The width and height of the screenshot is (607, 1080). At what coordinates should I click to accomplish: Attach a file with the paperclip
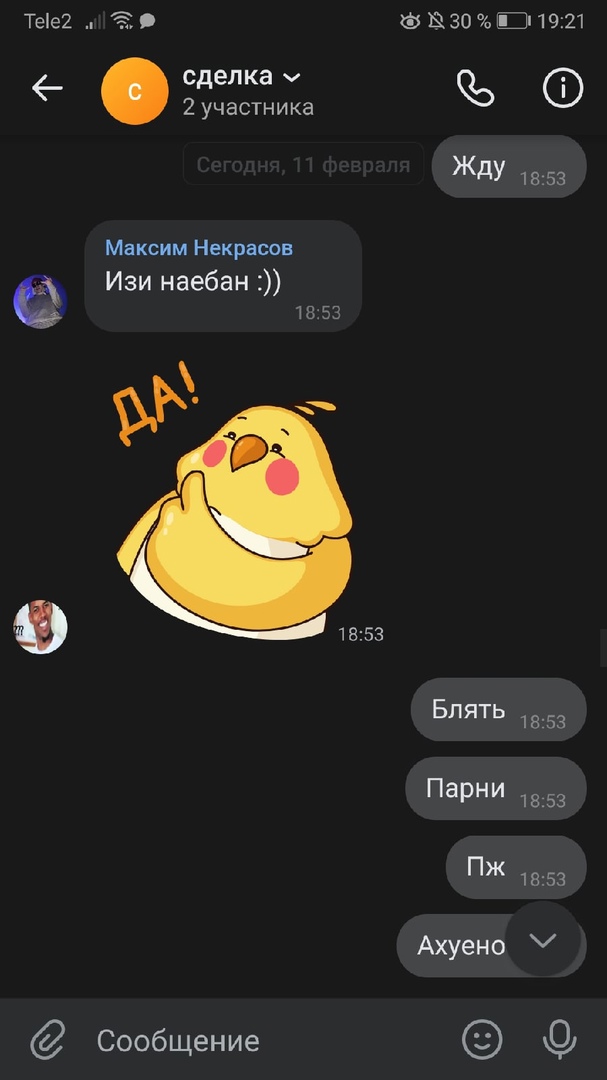click(x=47, y=1040)
